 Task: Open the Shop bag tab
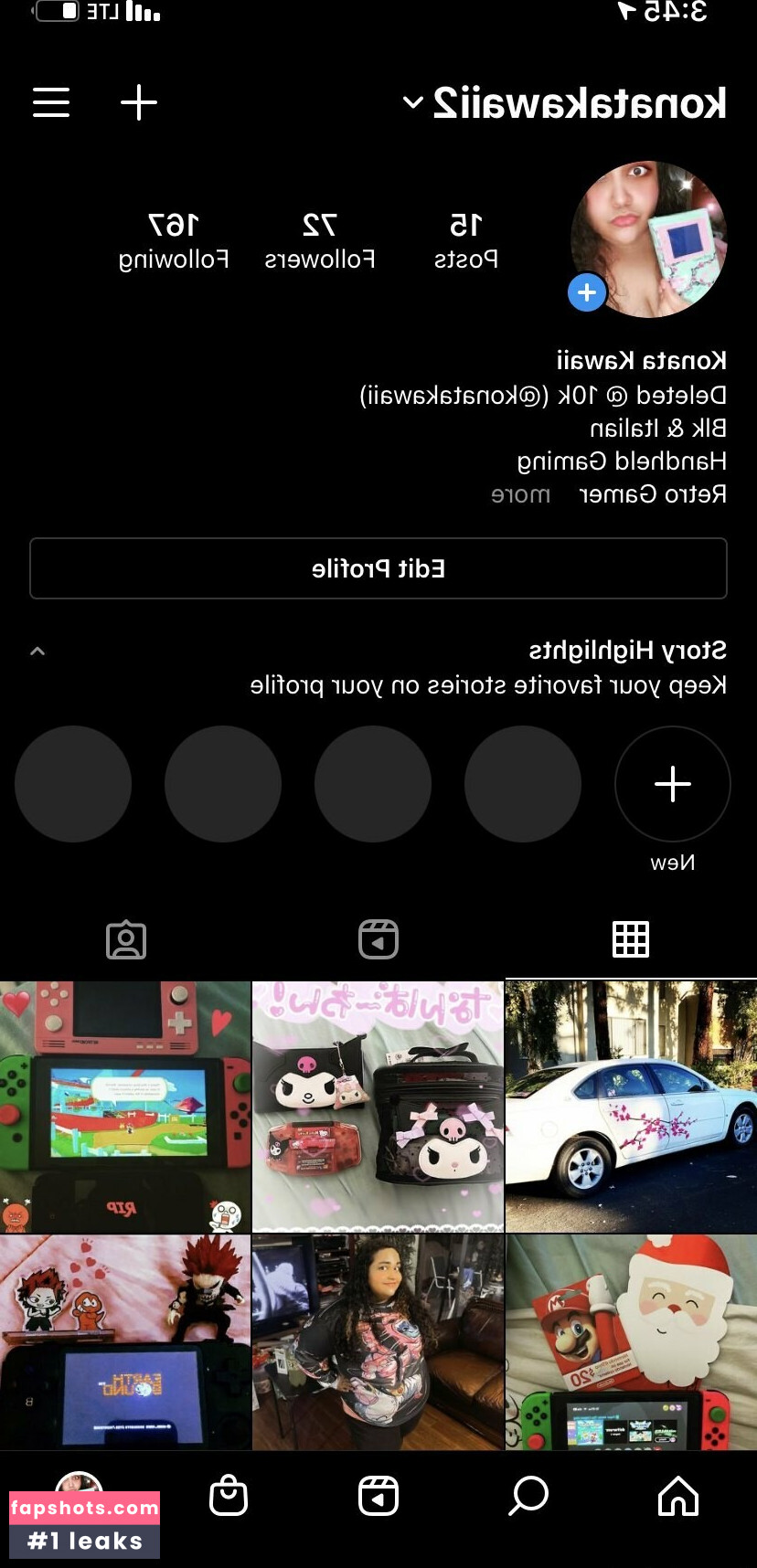tap(229, 1497)
